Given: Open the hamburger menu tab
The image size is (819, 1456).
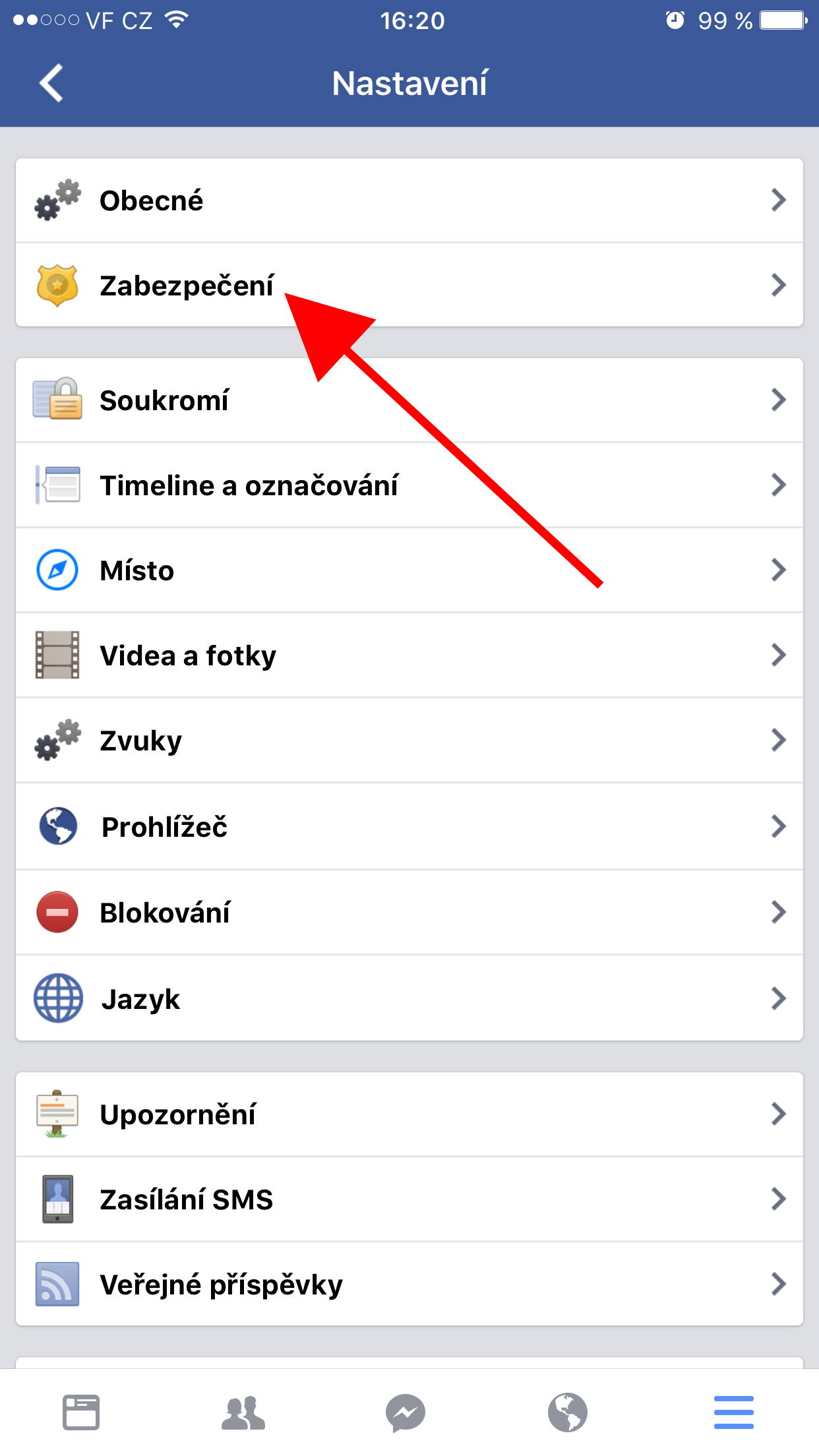Looking at the screenshot, I should tap(733, 1412).
